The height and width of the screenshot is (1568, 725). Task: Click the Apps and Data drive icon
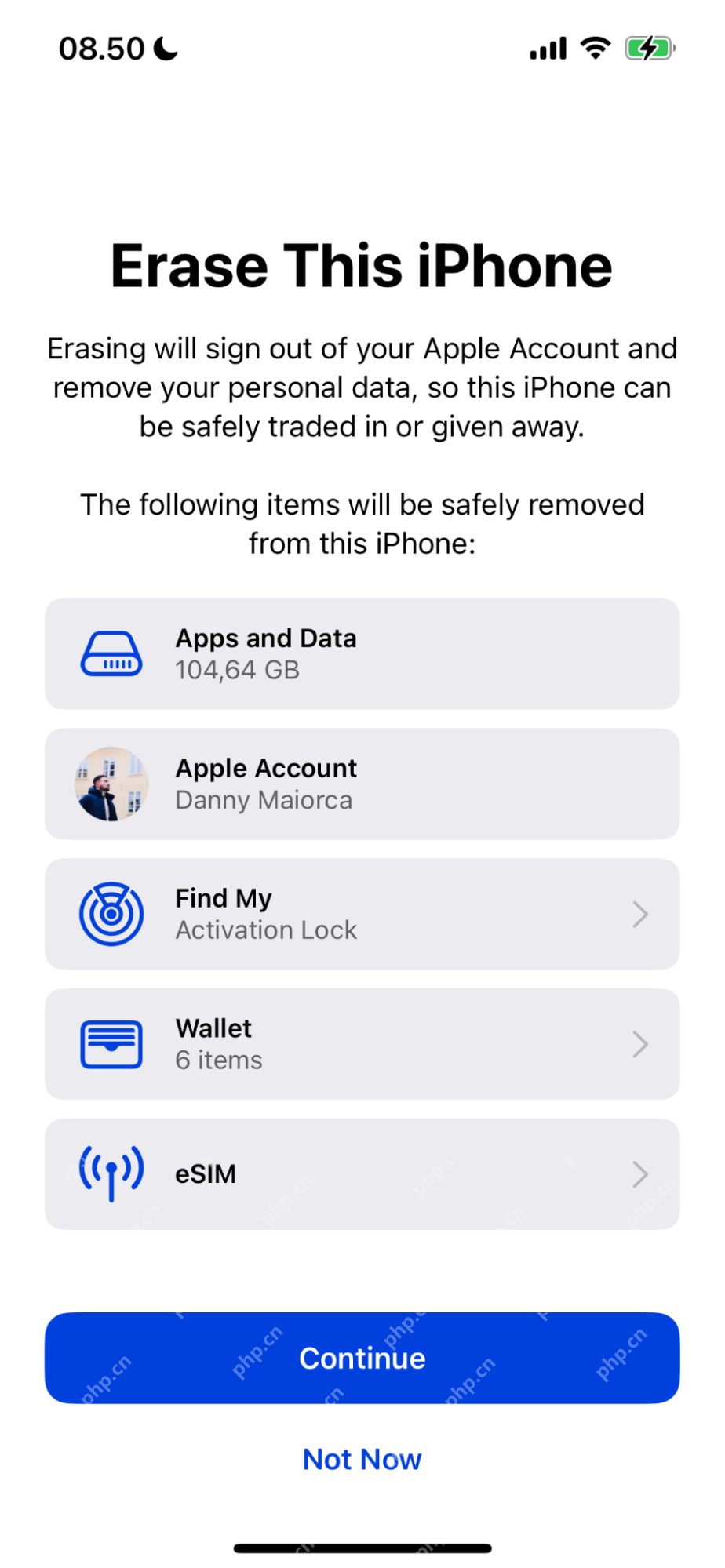tap(111, 653)
